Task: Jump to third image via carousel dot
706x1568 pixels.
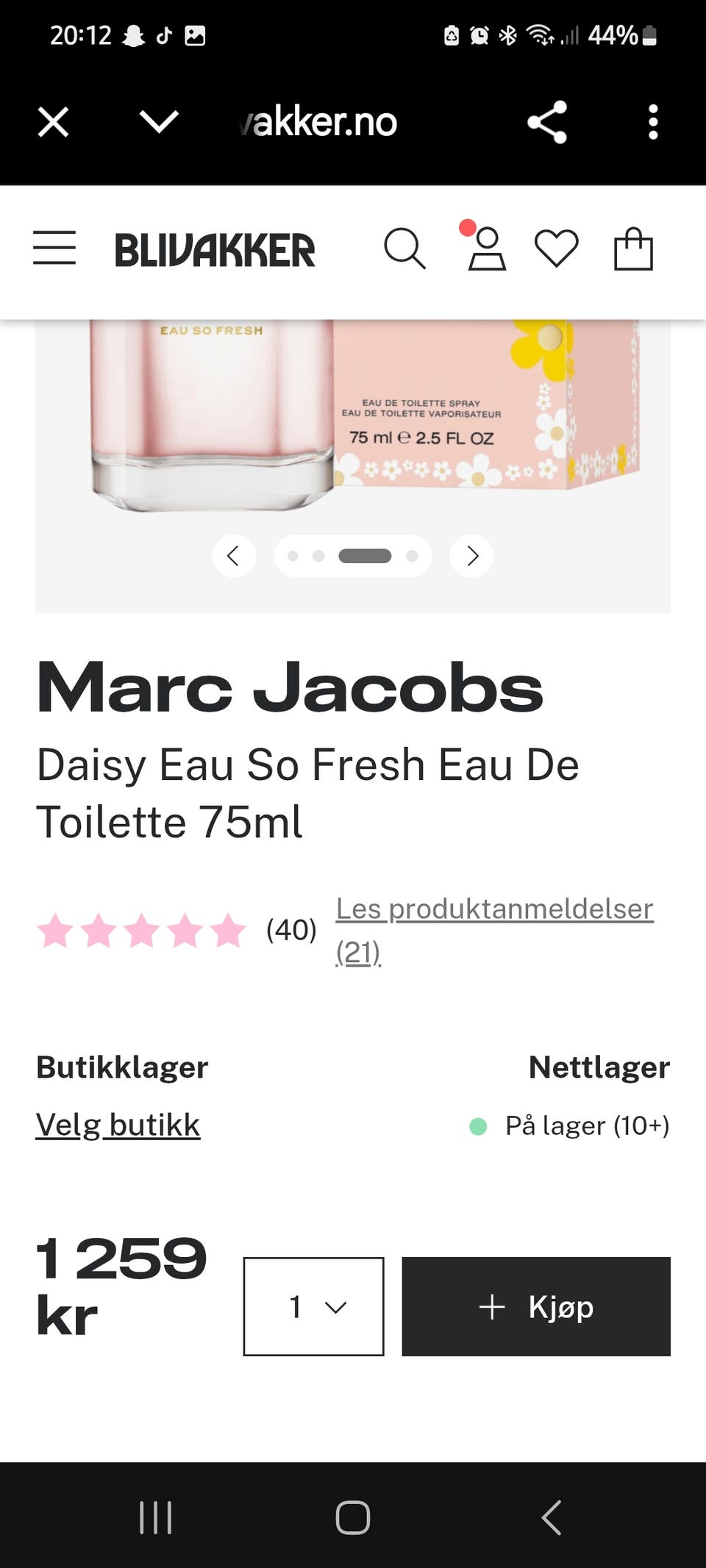Action: [x=366, y=556]
